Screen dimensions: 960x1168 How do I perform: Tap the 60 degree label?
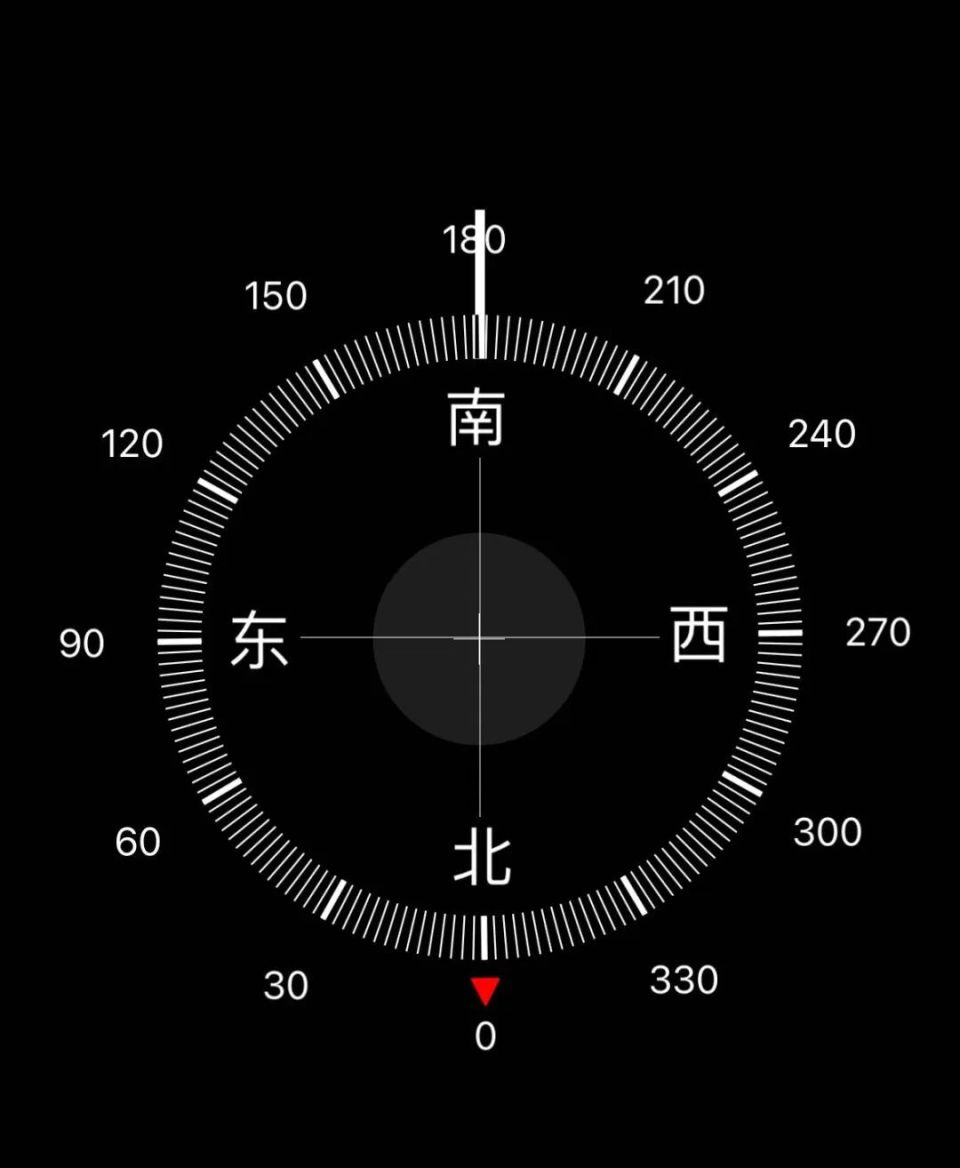(138, 841)
